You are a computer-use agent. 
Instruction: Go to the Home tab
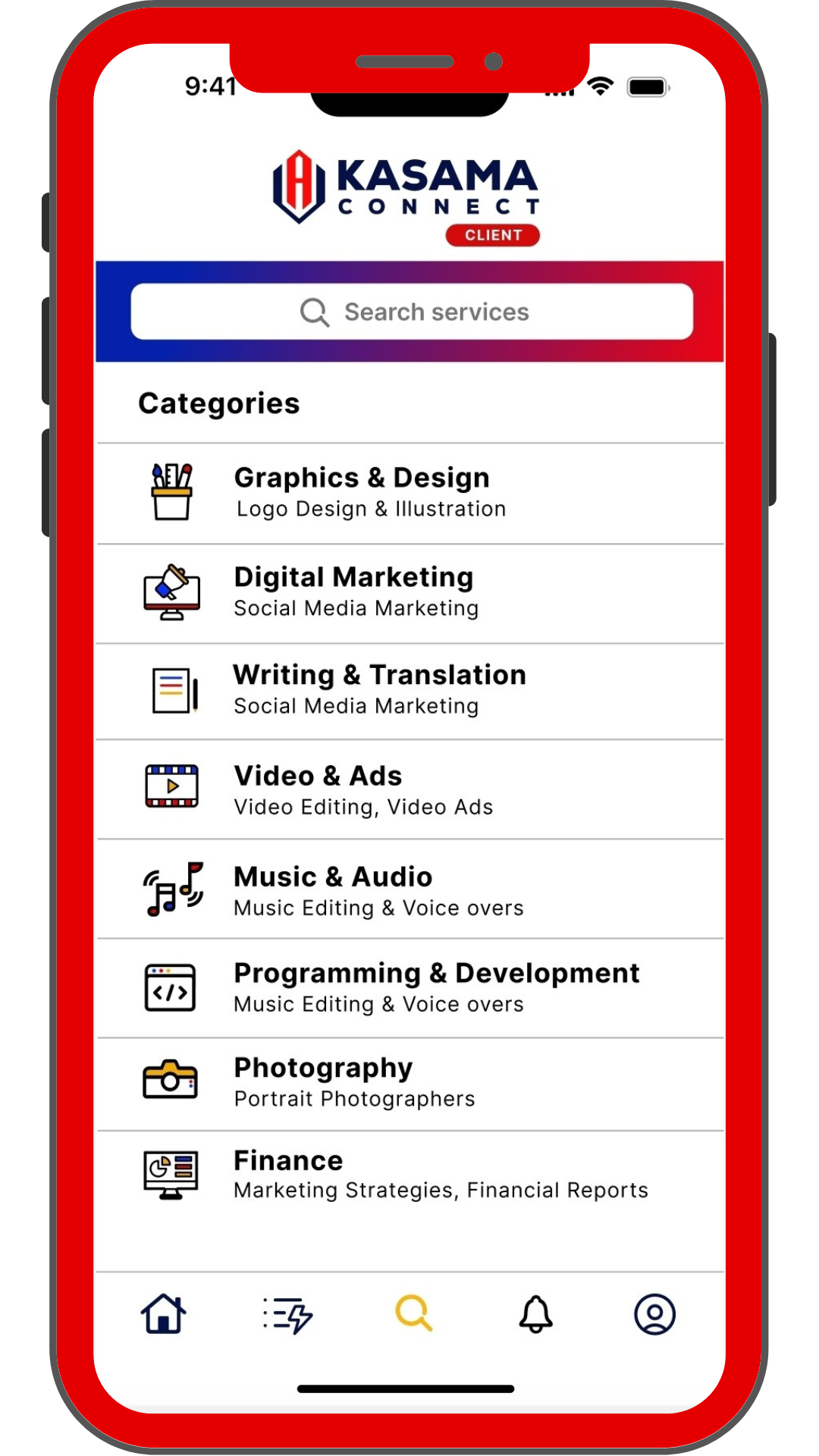tap(163, 1314)
